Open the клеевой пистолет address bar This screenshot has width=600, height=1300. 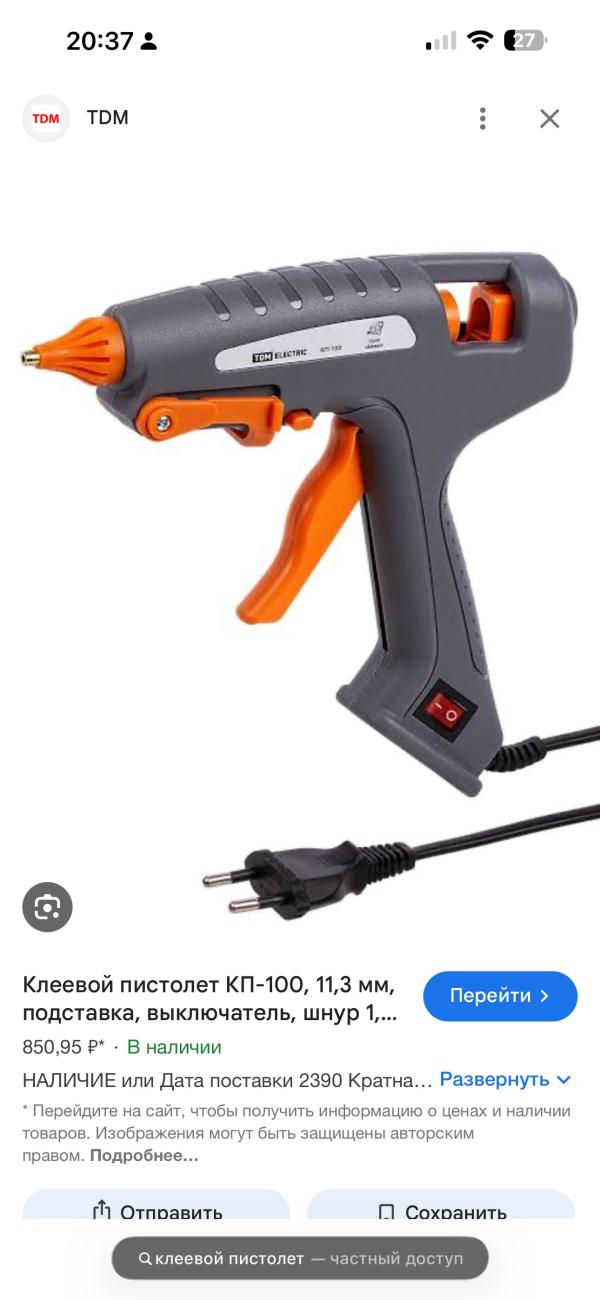click(300, 1258)
